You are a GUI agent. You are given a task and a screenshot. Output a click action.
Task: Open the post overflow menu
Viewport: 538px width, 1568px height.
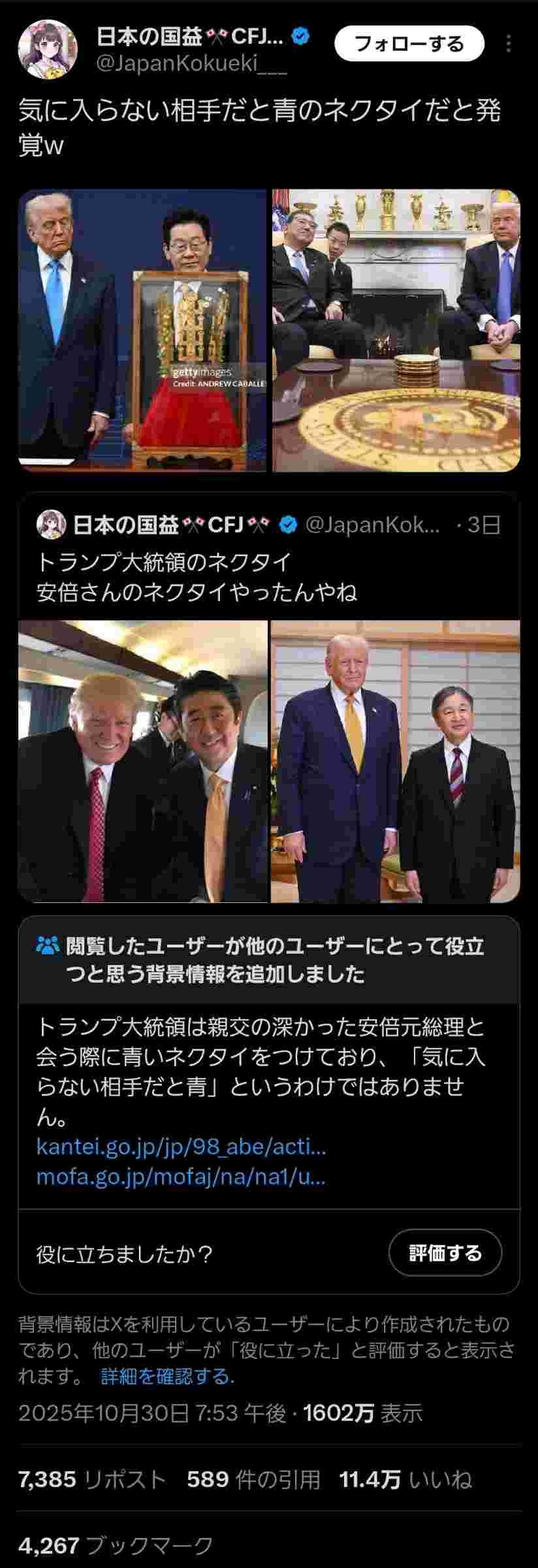tap(509, 44)
